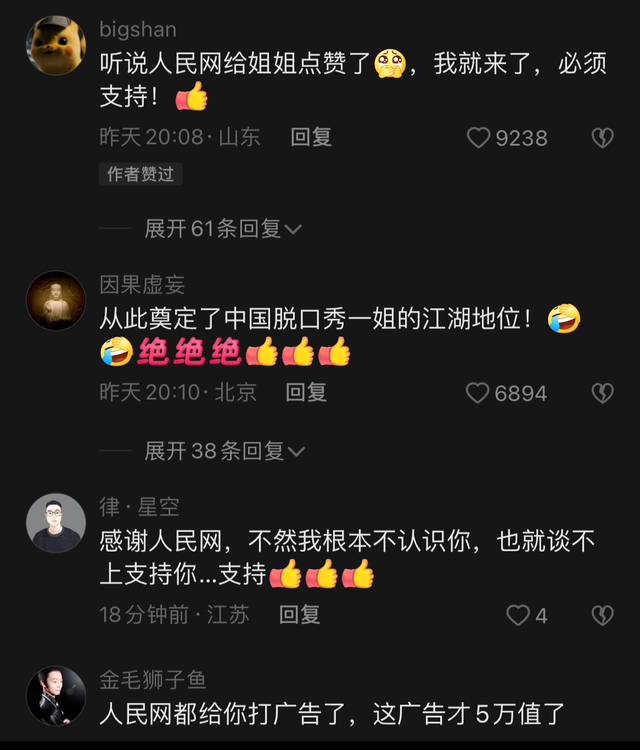Reply to 因果虚妄's comment
Image resolution: width=640 pixels, height=750 pixels.
[306, 392]
